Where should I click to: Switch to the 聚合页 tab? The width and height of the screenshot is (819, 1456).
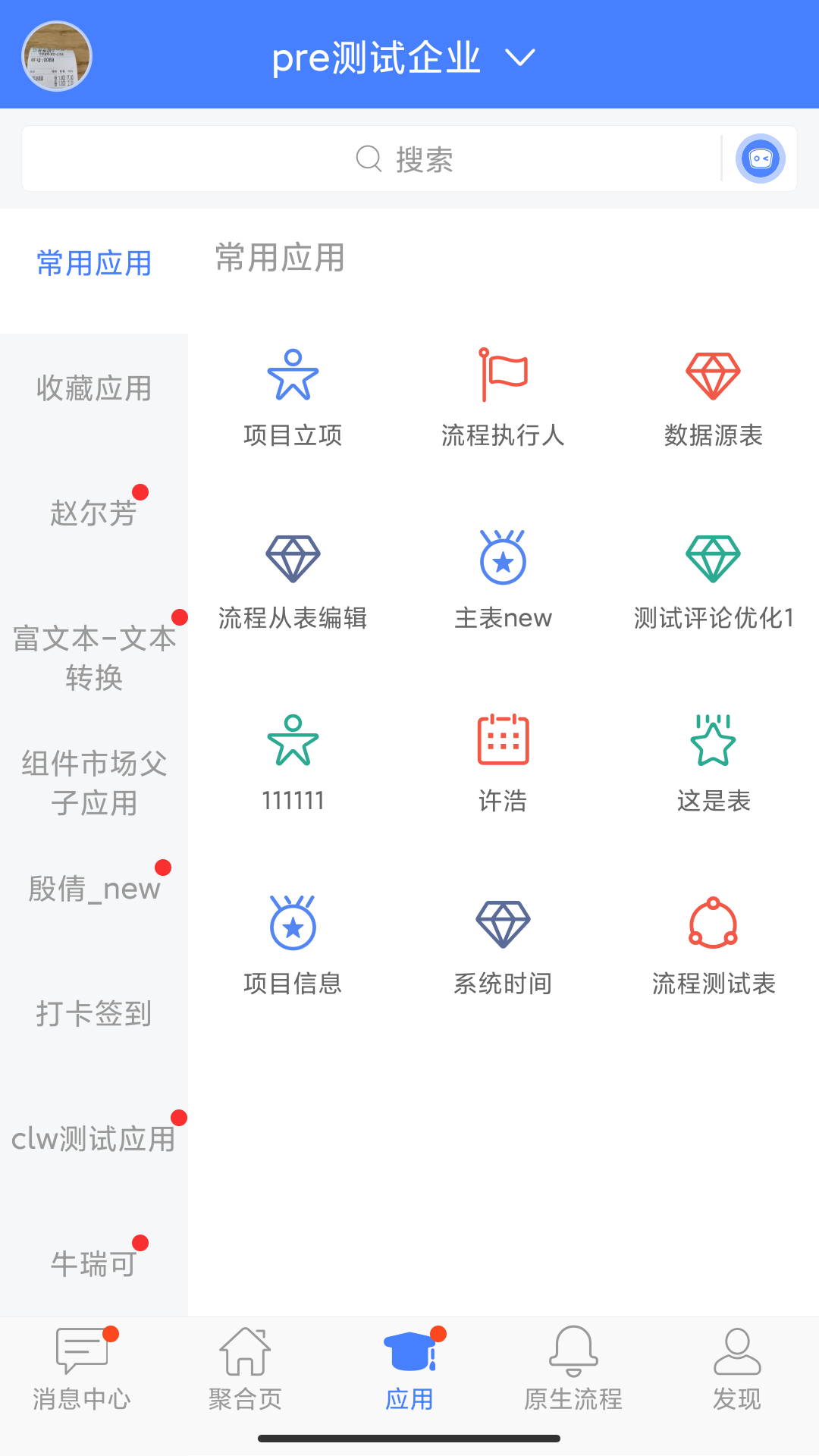tap(246, 1369)
